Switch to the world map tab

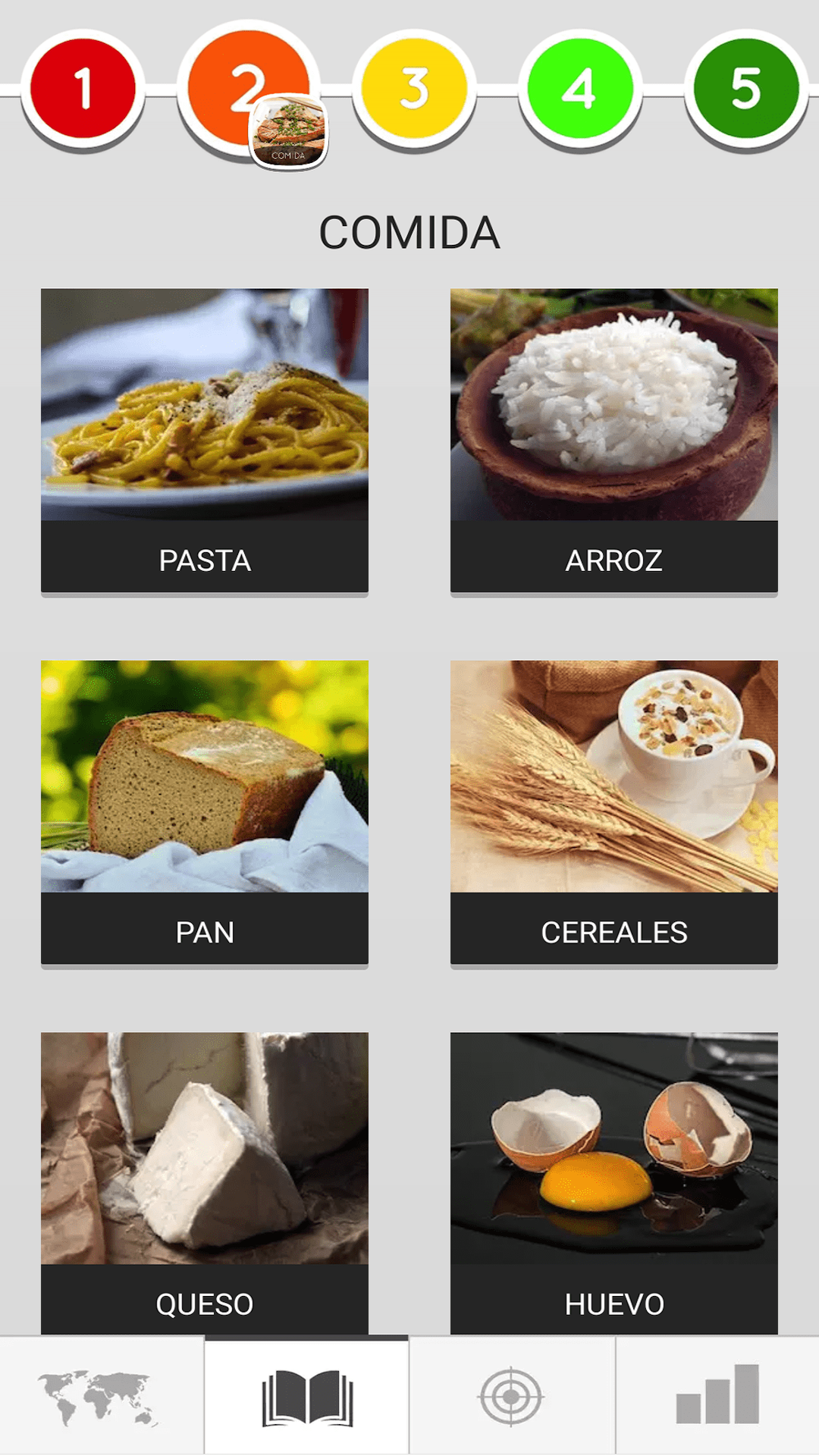click(x=102, y=1397)
